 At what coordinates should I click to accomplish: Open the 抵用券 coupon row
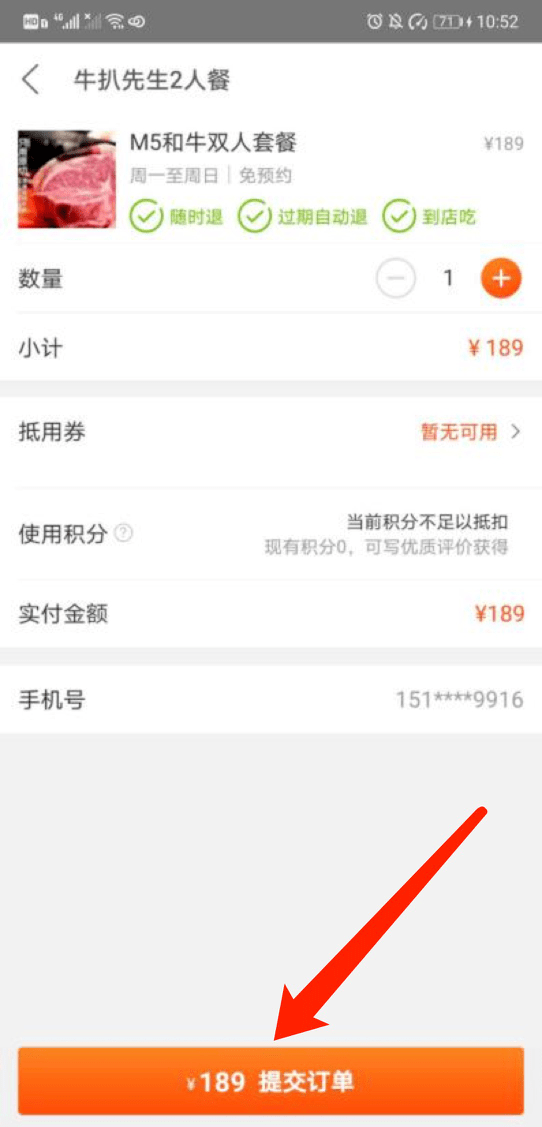(271, 432)
